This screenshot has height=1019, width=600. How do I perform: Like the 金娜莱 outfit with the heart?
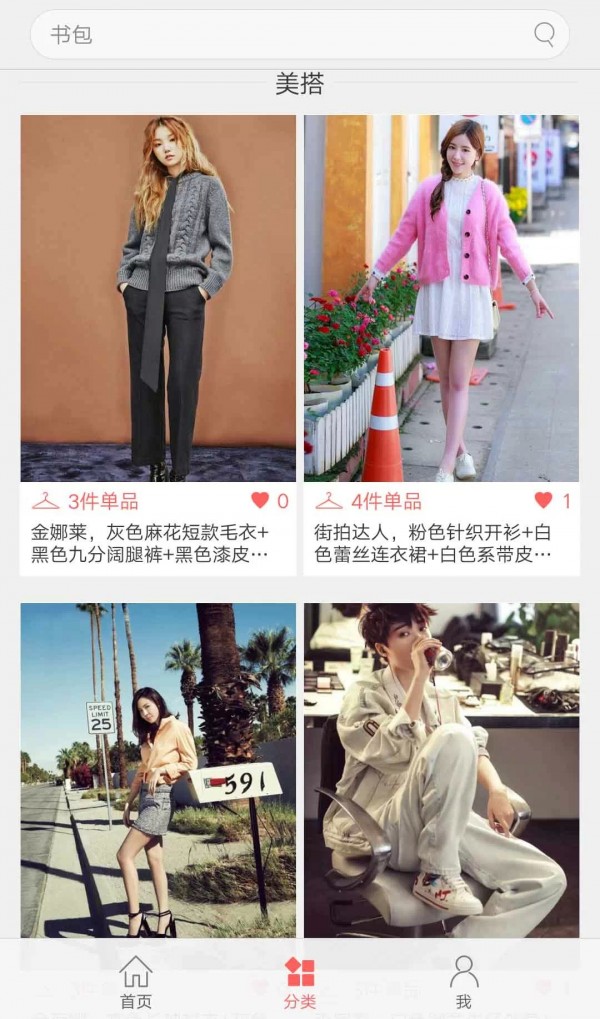[260, 501]
